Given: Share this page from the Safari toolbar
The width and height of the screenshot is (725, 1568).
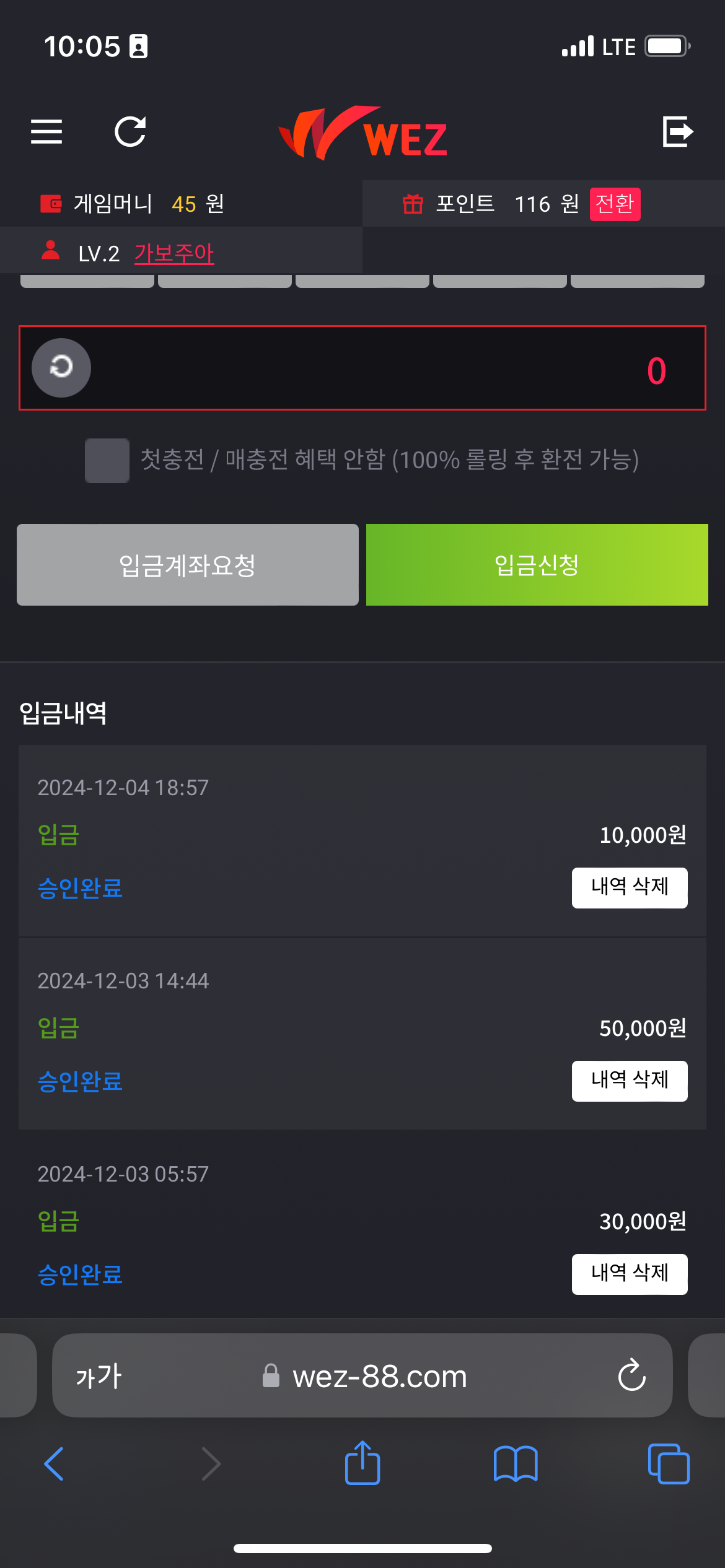Looking at the screenshot, I should [x=362, y=1464].
